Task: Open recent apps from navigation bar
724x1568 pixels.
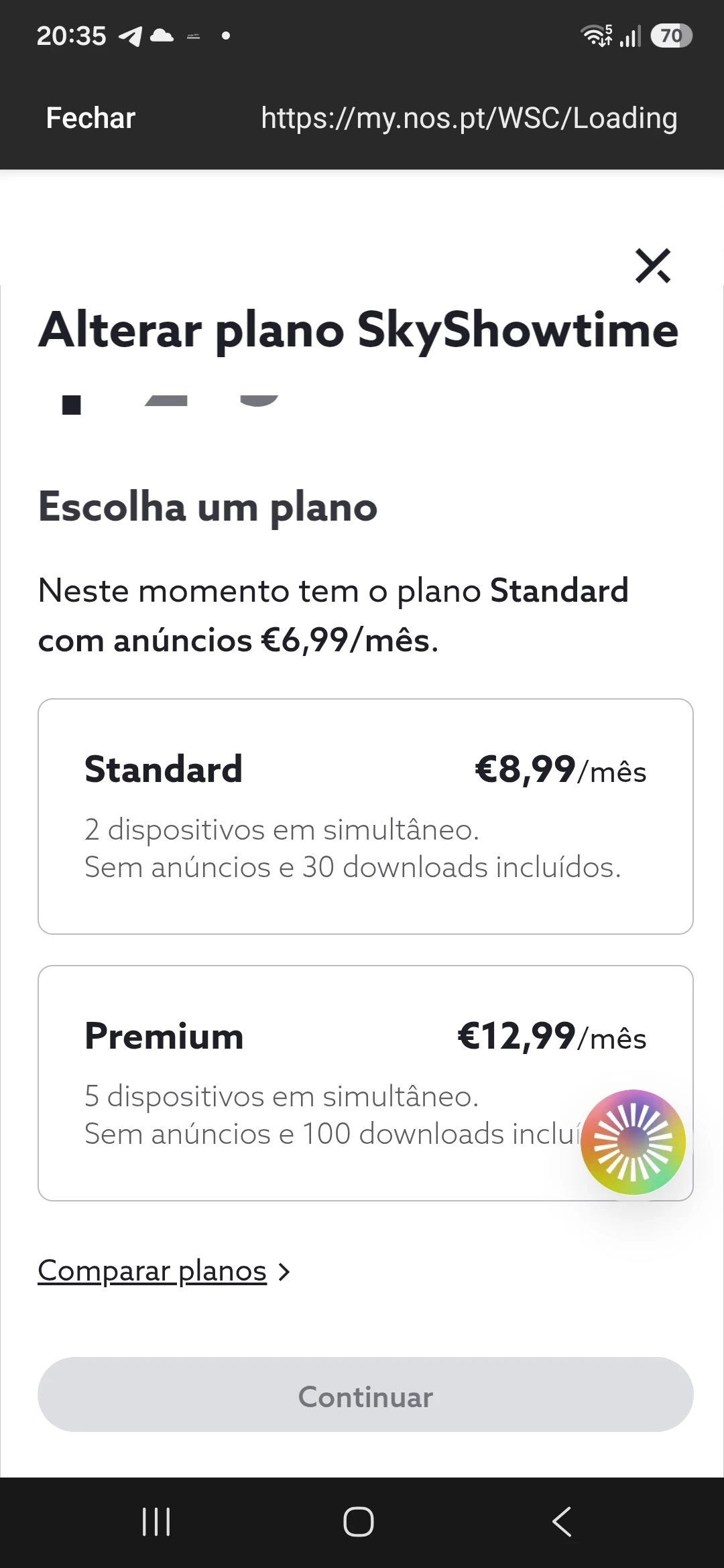Action: click(157, 1522)
